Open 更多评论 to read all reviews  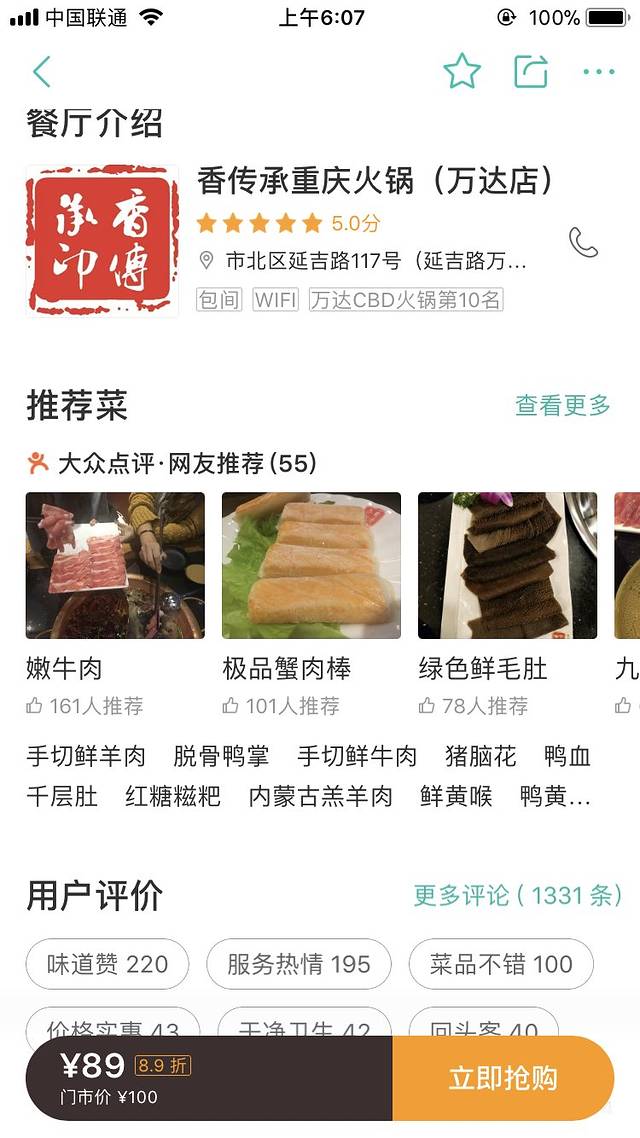pyautogui.click(x=517, y=895)
